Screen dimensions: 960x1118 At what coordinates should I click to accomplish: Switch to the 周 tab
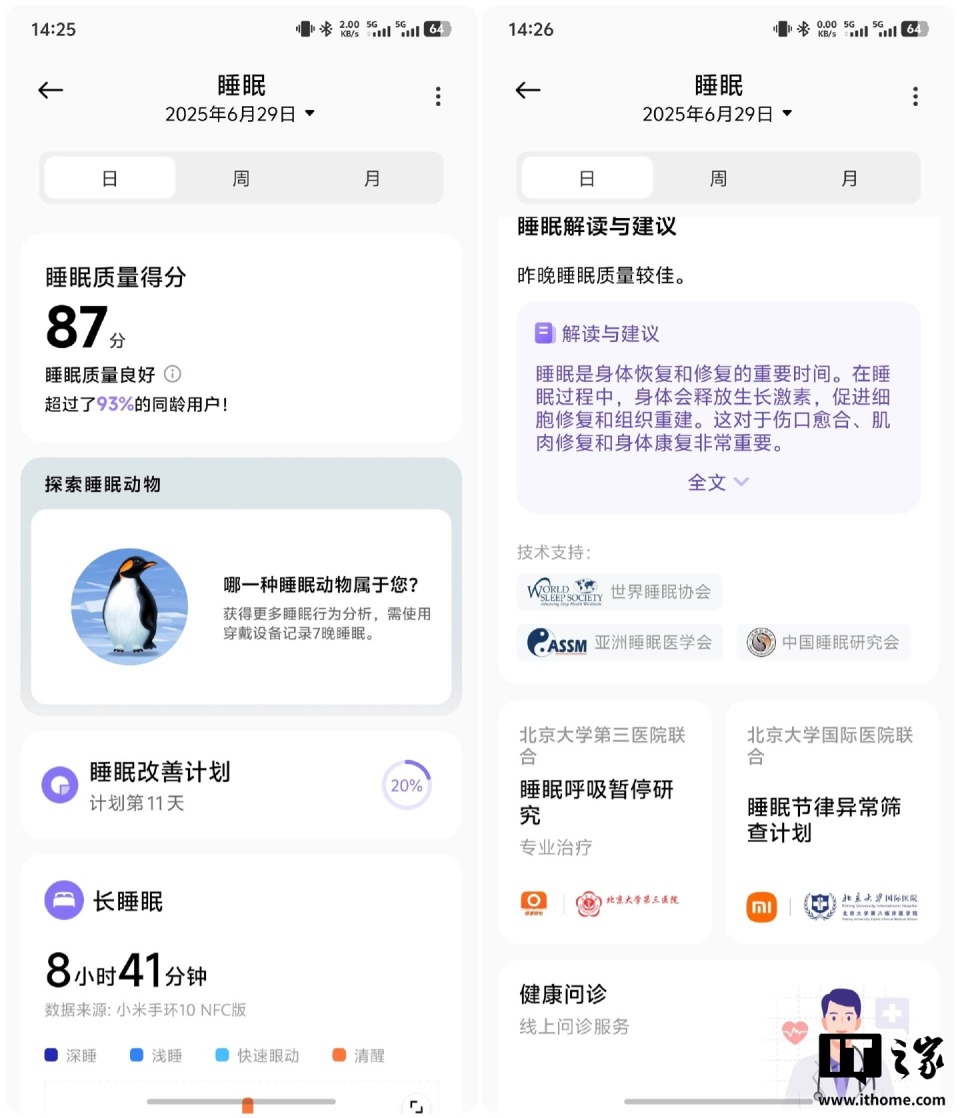click(241, 177)
